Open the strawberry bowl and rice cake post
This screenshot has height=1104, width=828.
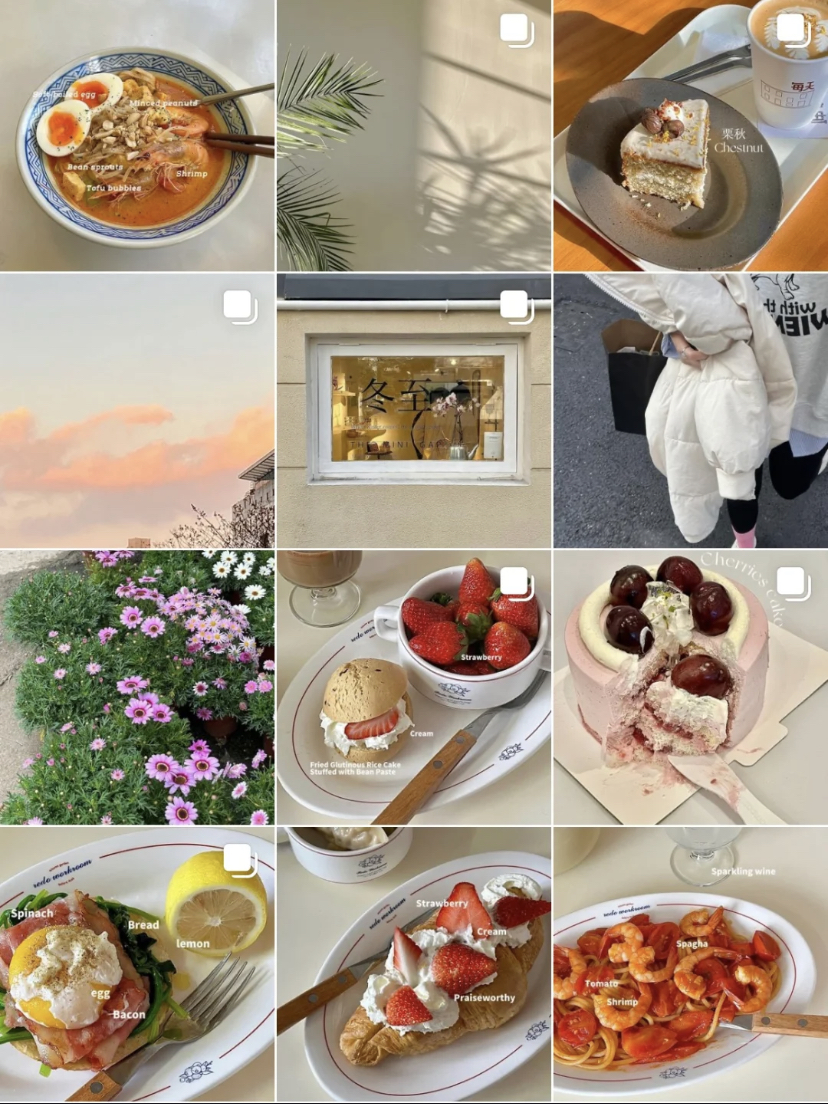coord(413,687)
